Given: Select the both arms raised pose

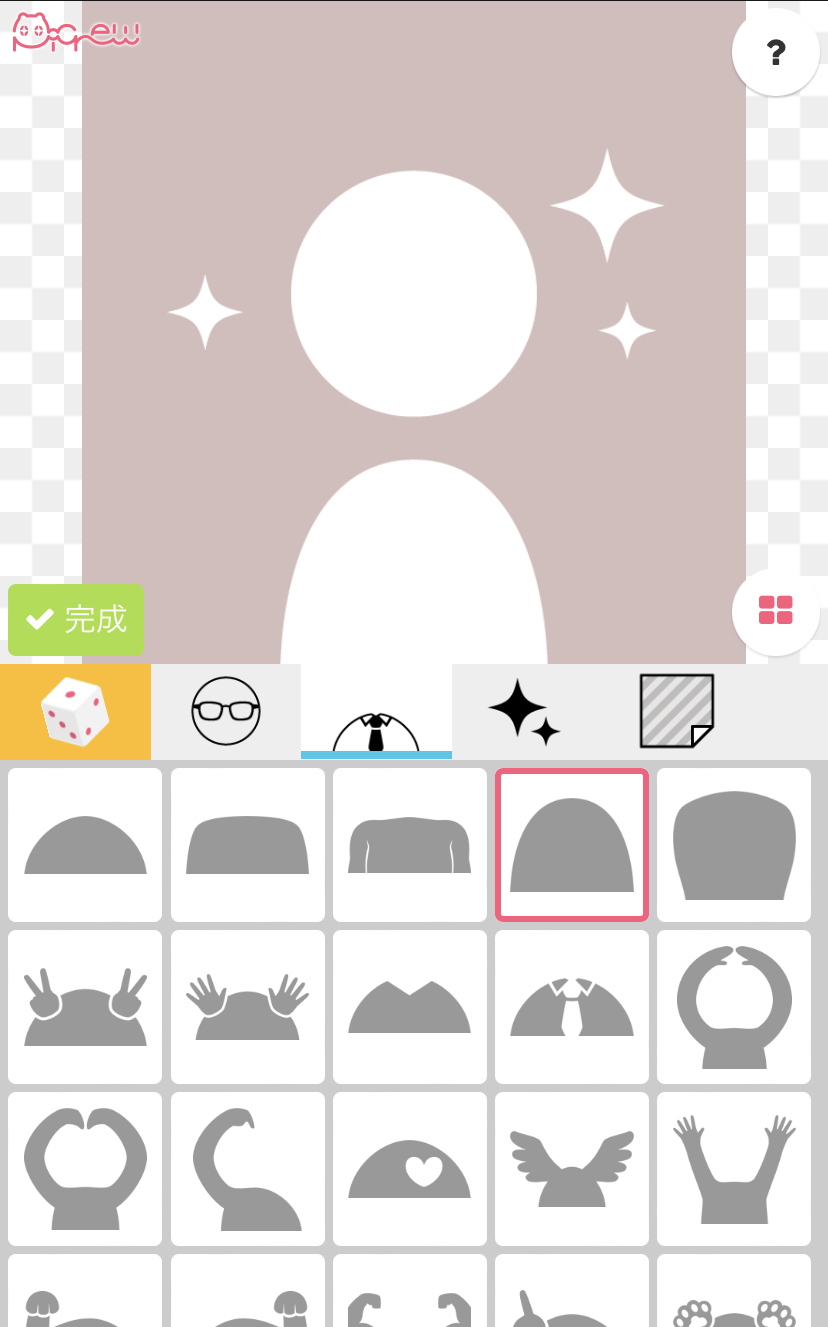Looking at the screenshot, I should [x=734, y=1169].
